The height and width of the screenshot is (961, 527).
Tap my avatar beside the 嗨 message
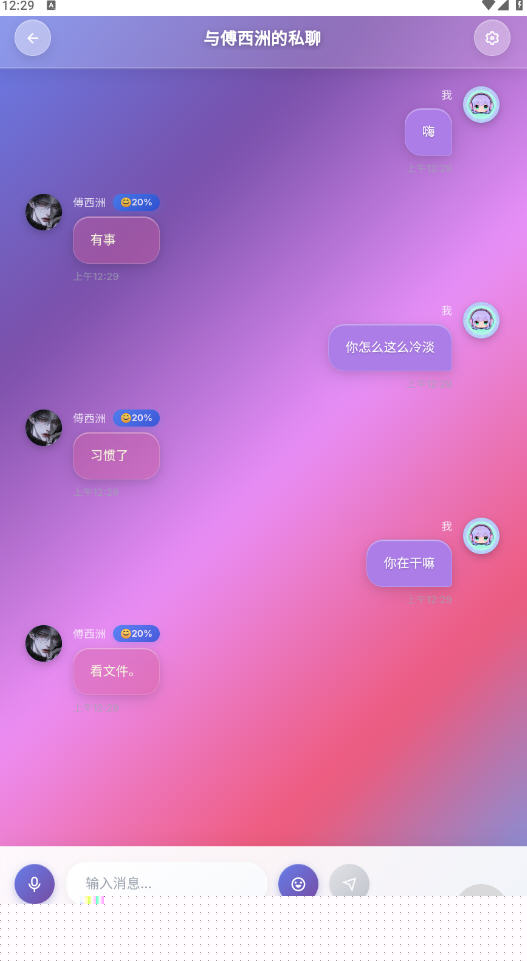point(481,105)
